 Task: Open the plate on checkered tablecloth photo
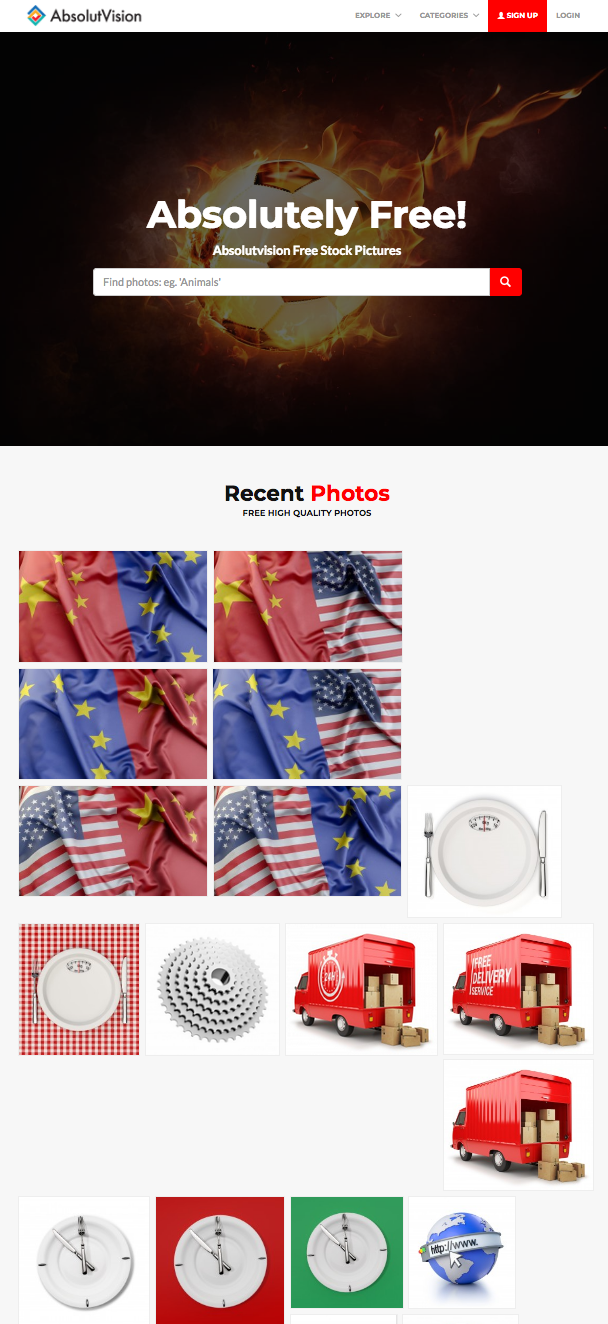[79, 989]
